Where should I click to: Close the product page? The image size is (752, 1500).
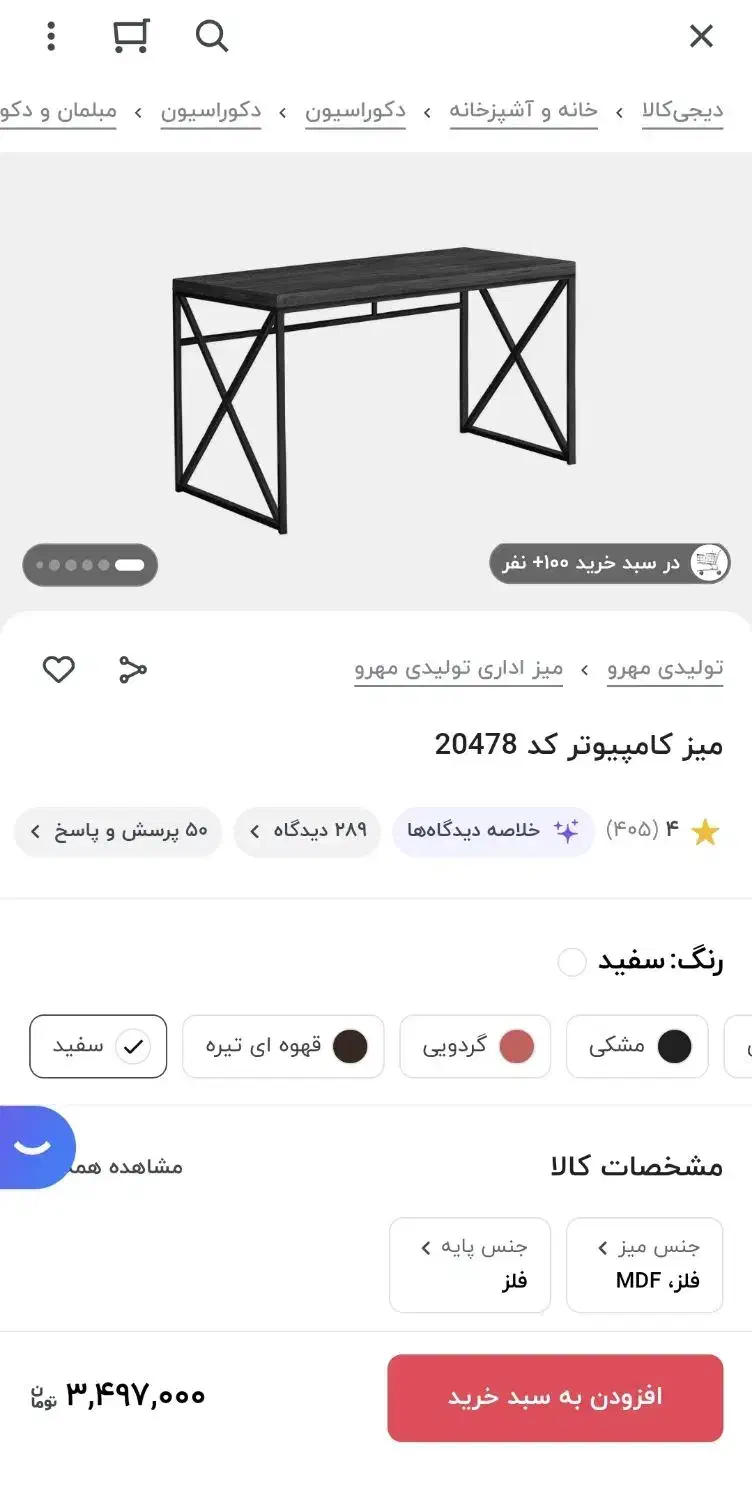tap(701, 37)
